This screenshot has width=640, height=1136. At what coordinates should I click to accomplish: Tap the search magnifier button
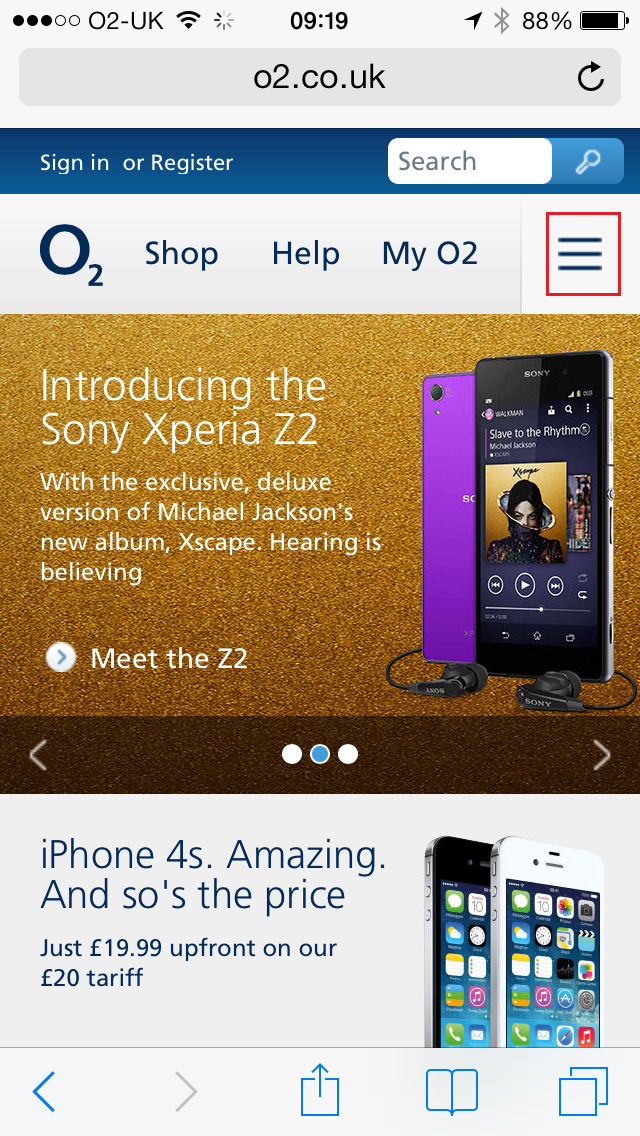588,161
